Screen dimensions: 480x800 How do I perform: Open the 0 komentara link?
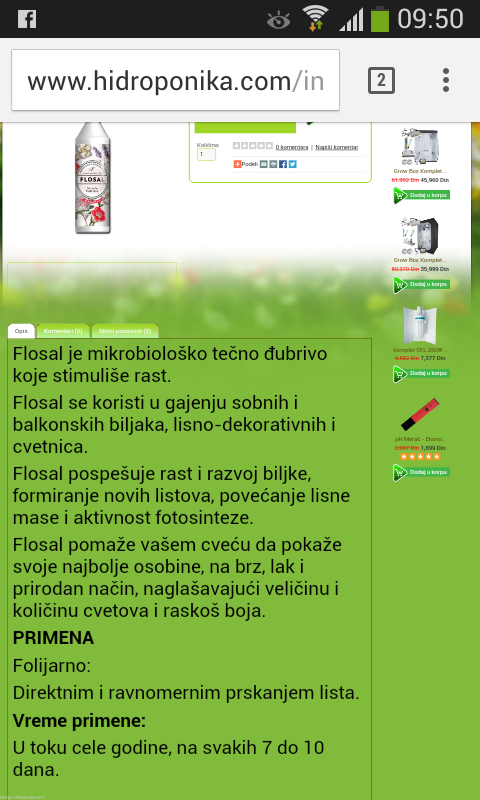click(292, 147)
